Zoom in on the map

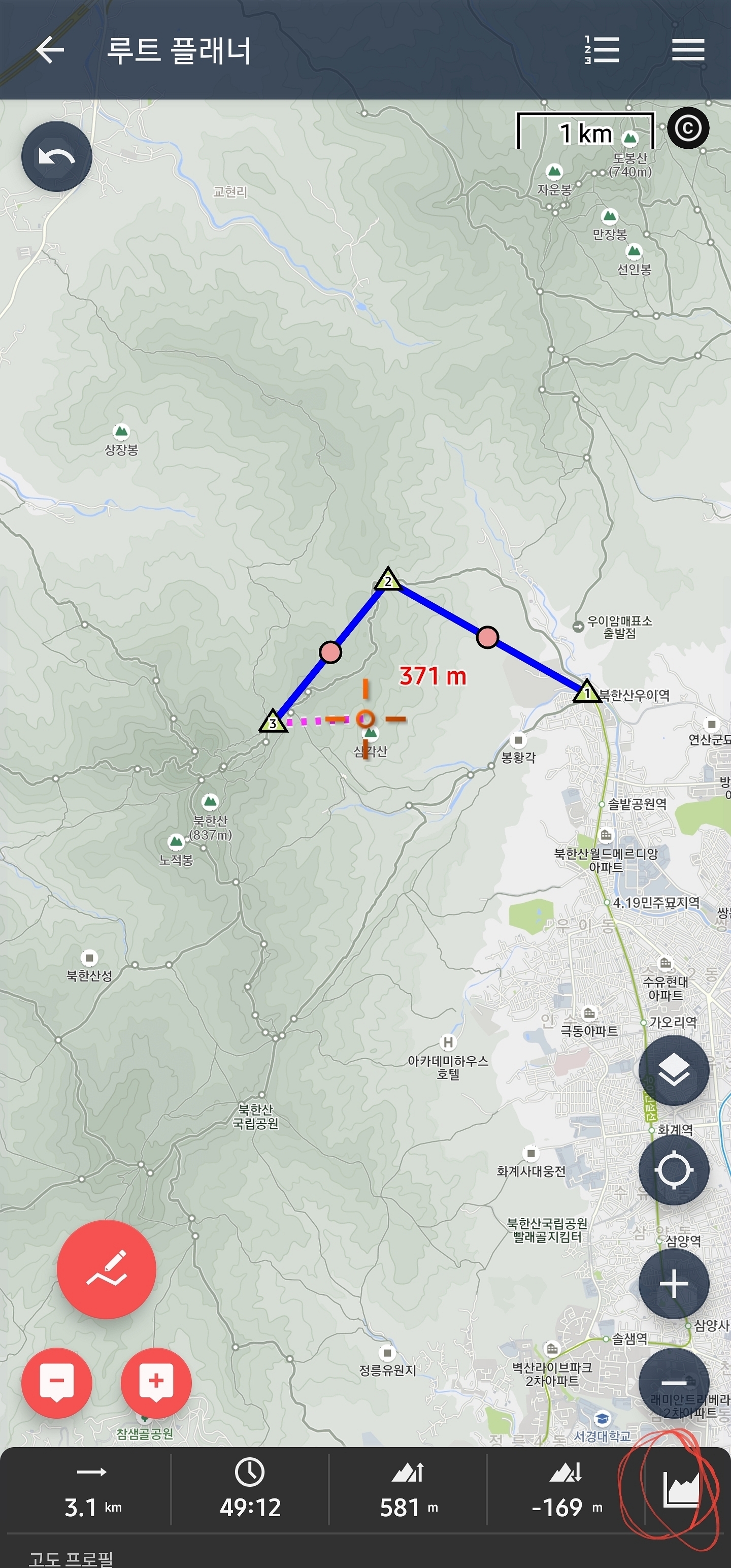pyautogui.click(x=674, y=1284)
